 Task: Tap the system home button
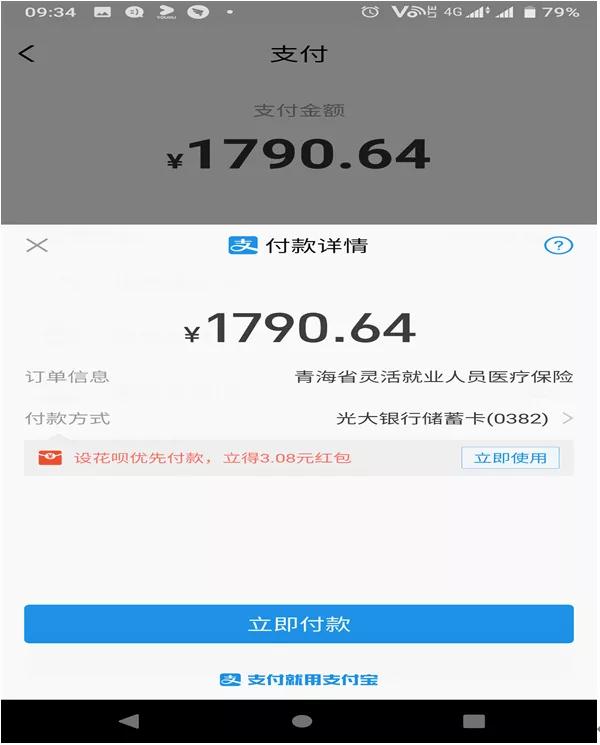301,720
